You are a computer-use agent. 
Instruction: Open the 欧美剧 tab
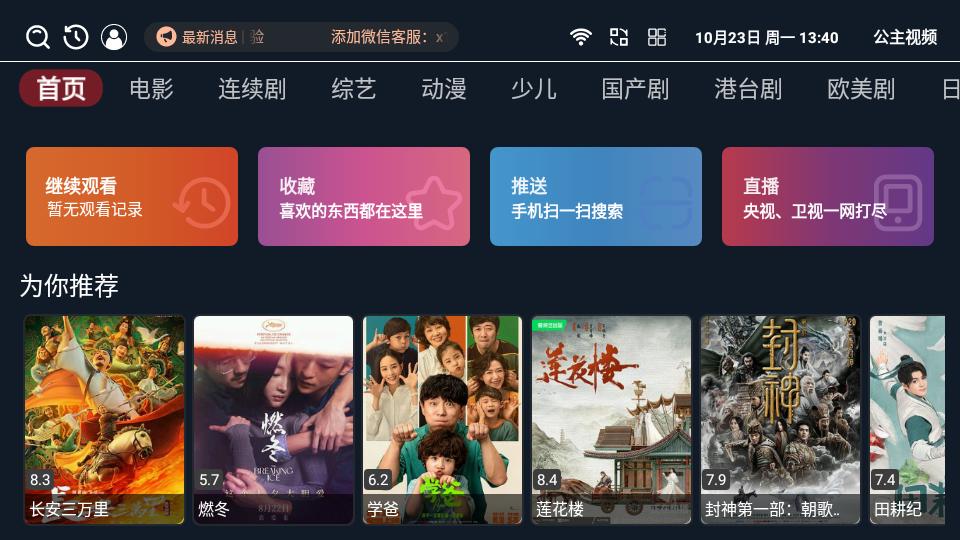coord(861,89)
